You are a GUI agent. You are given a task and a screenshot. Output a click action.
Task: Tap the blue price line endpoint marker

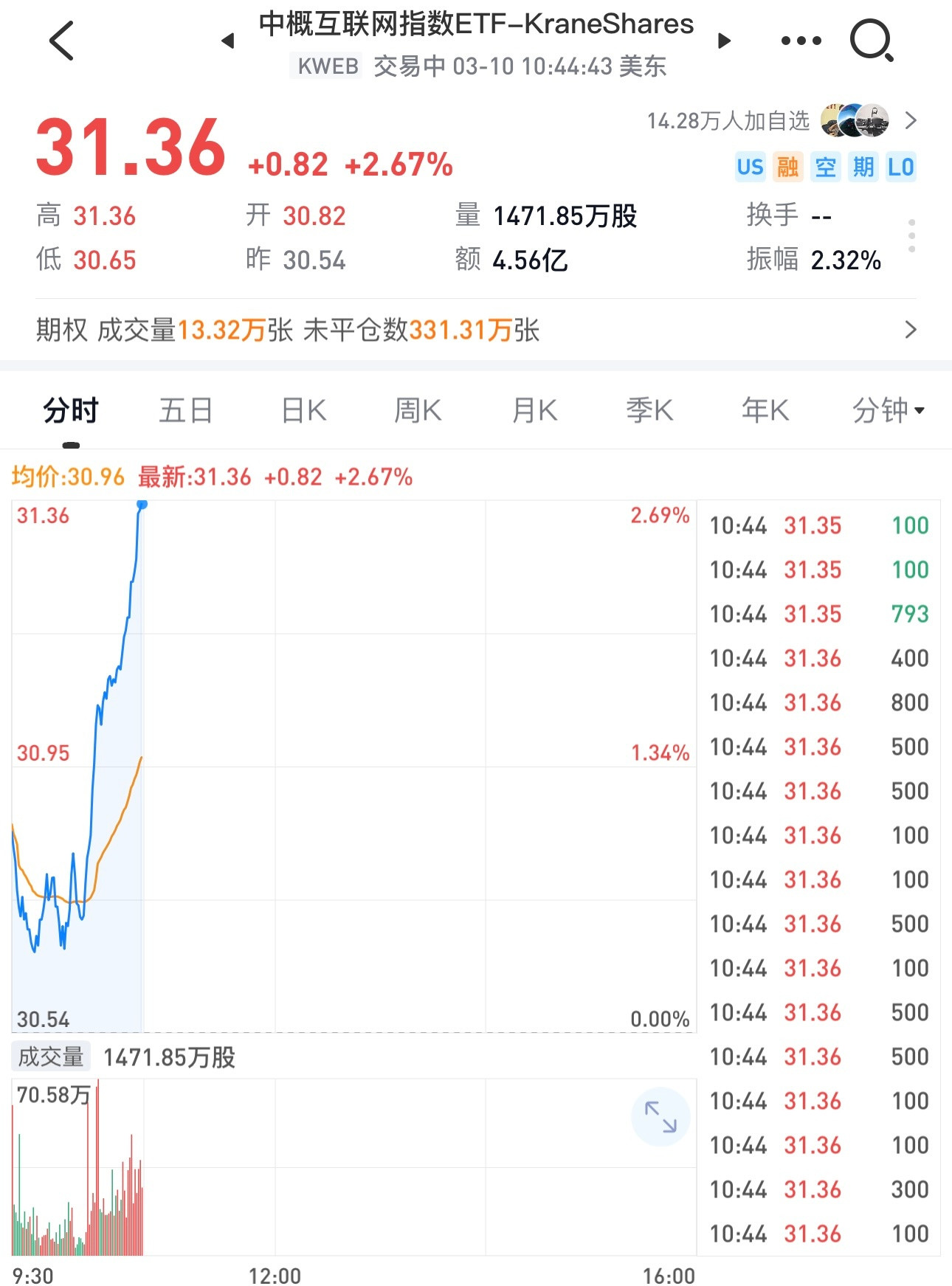tap(141, 504)
